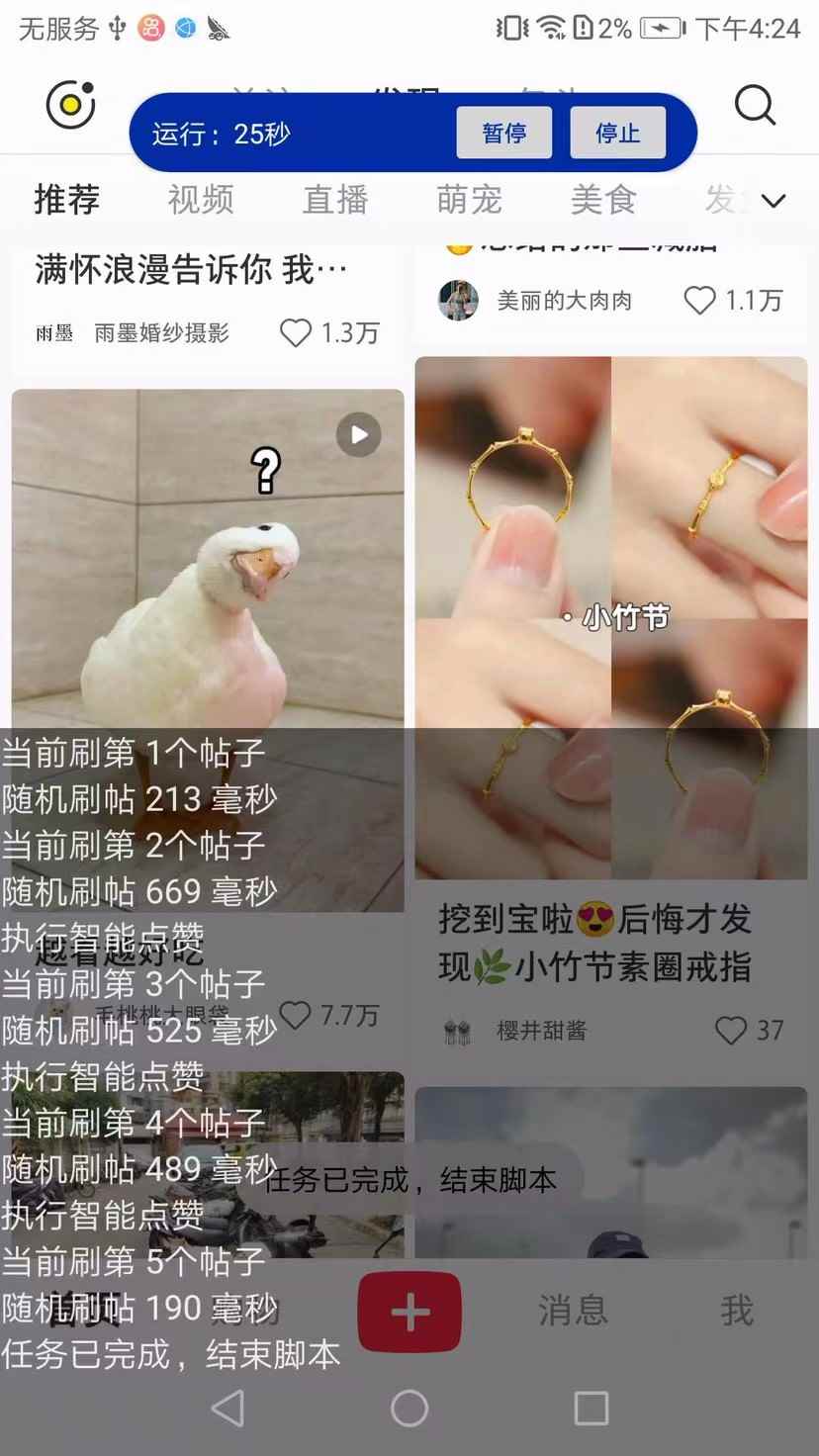Open the 小竹节素圈戒指 ring post

point(610,617)
